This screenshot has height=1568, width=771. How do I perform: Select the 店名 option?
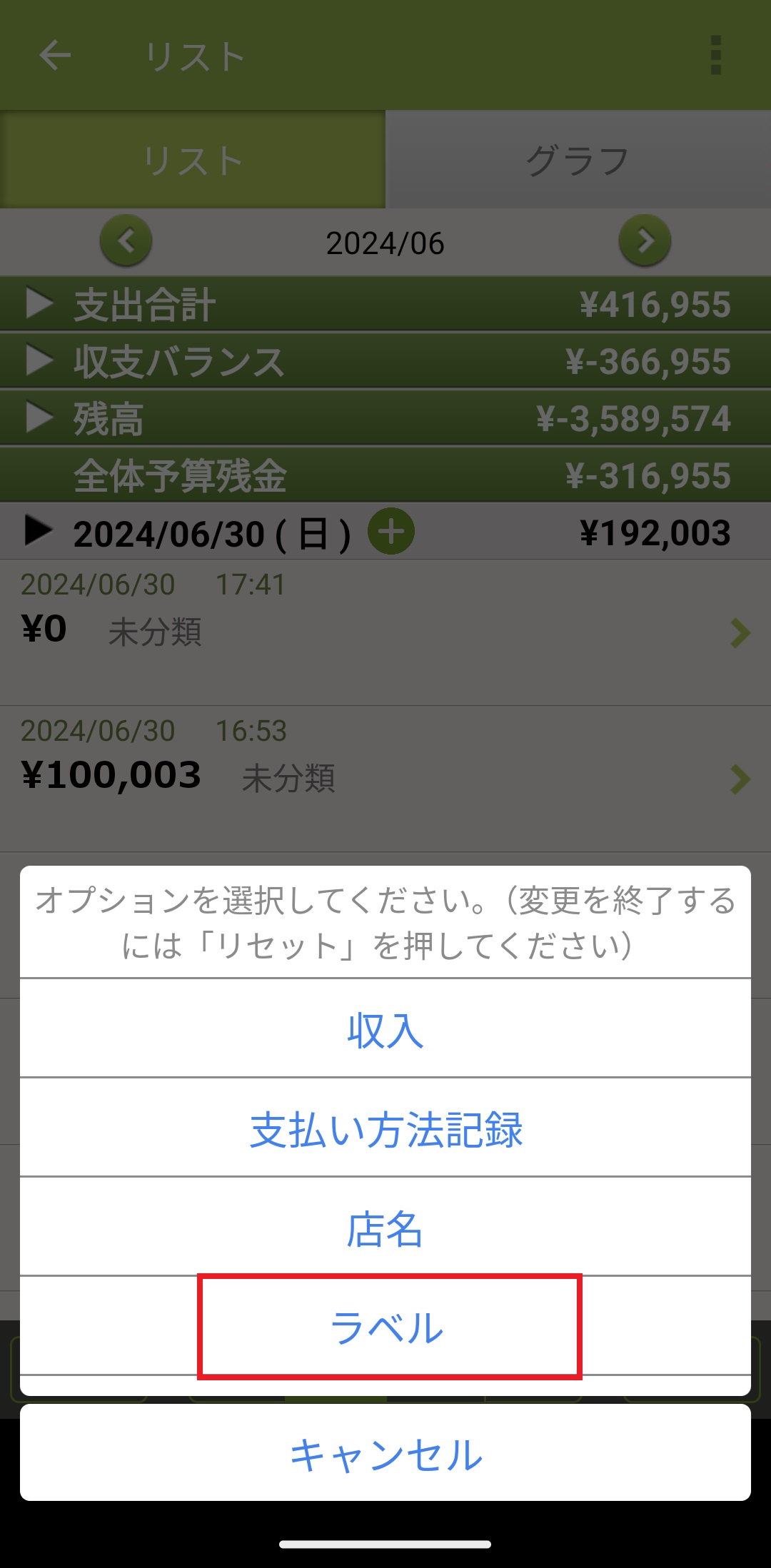(x=385, y=1228)
